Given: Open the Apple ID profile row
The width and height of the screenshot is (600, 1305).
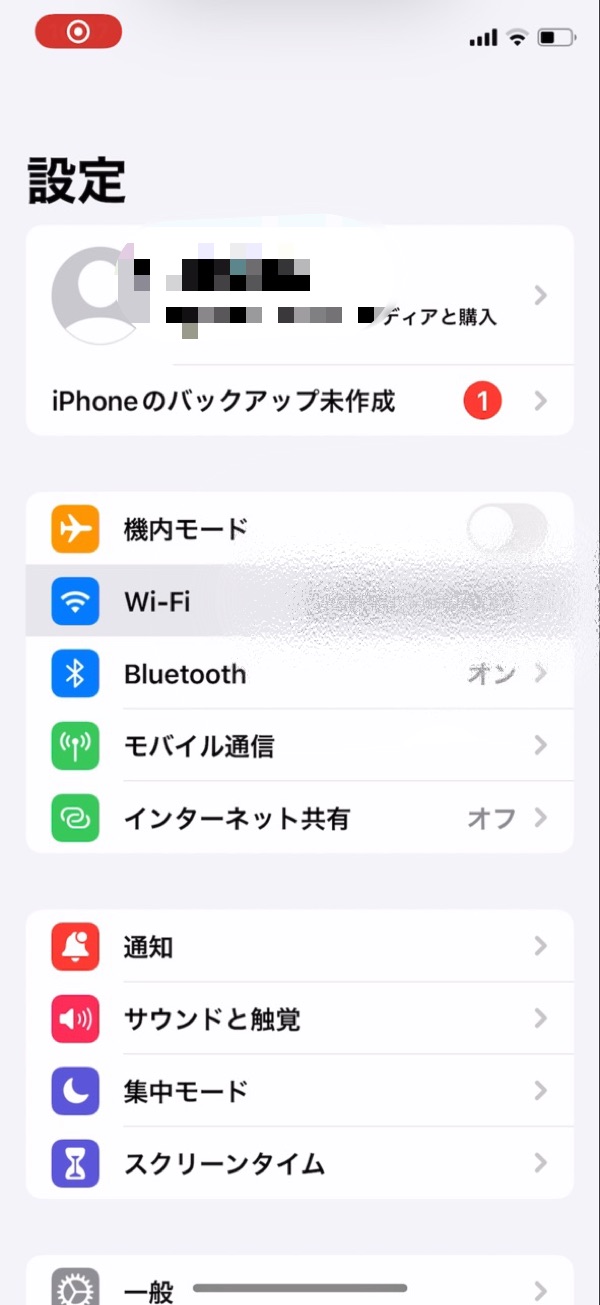Looking at the screenshot, I should [x=300, y=295].
